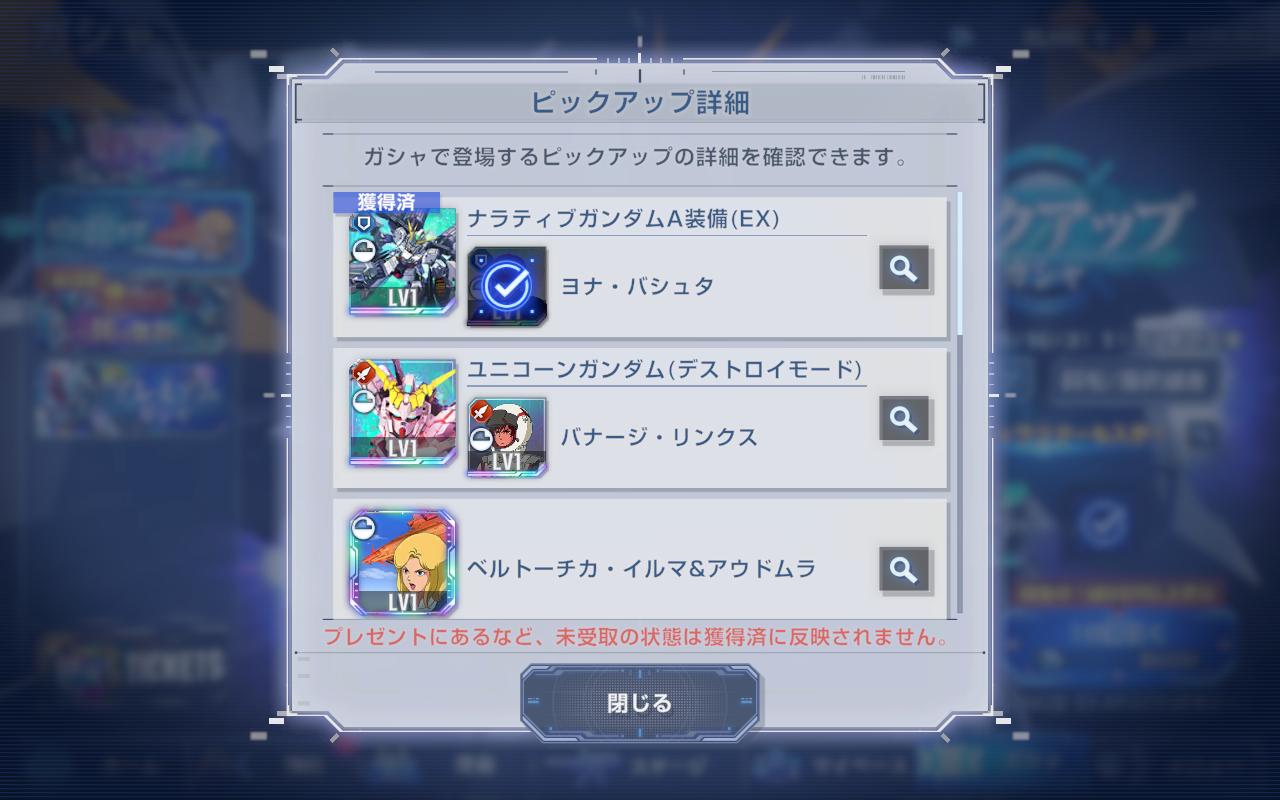The height and width of the screenshot is (800, 1280).
Task: View details of ベルトーチカ・イルマ&アウドムラ
Action: (x=904, y=570)
